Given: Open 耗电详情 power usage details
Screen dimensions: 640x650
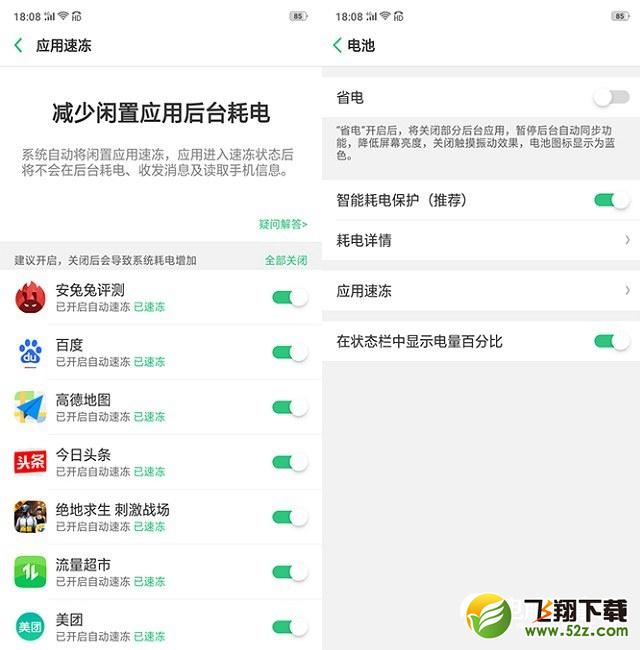Looking at the screenshot, I should pyautogui.click(x=480, y=240).
